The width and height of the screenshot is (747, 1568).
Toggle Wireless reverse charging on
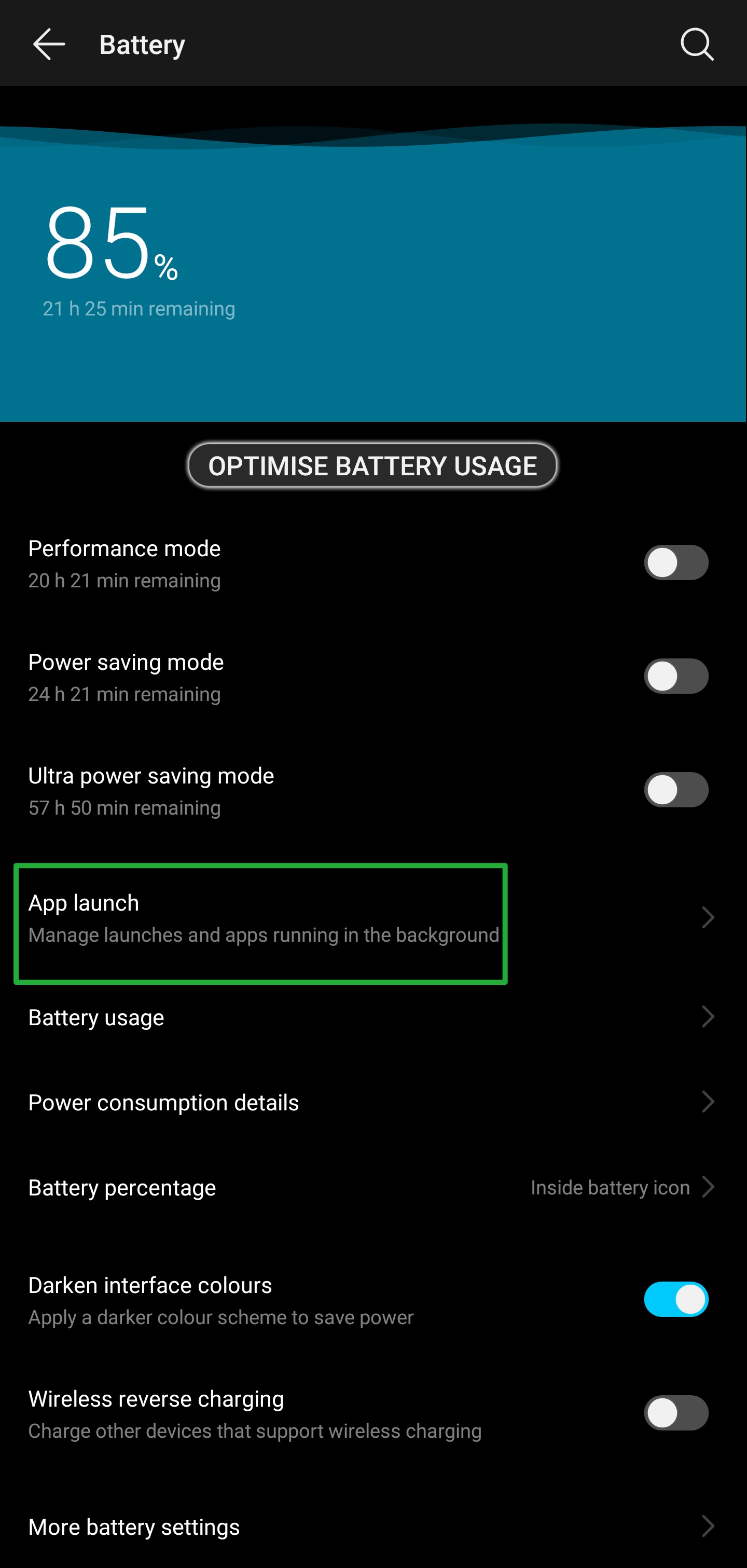(676, 1413)
